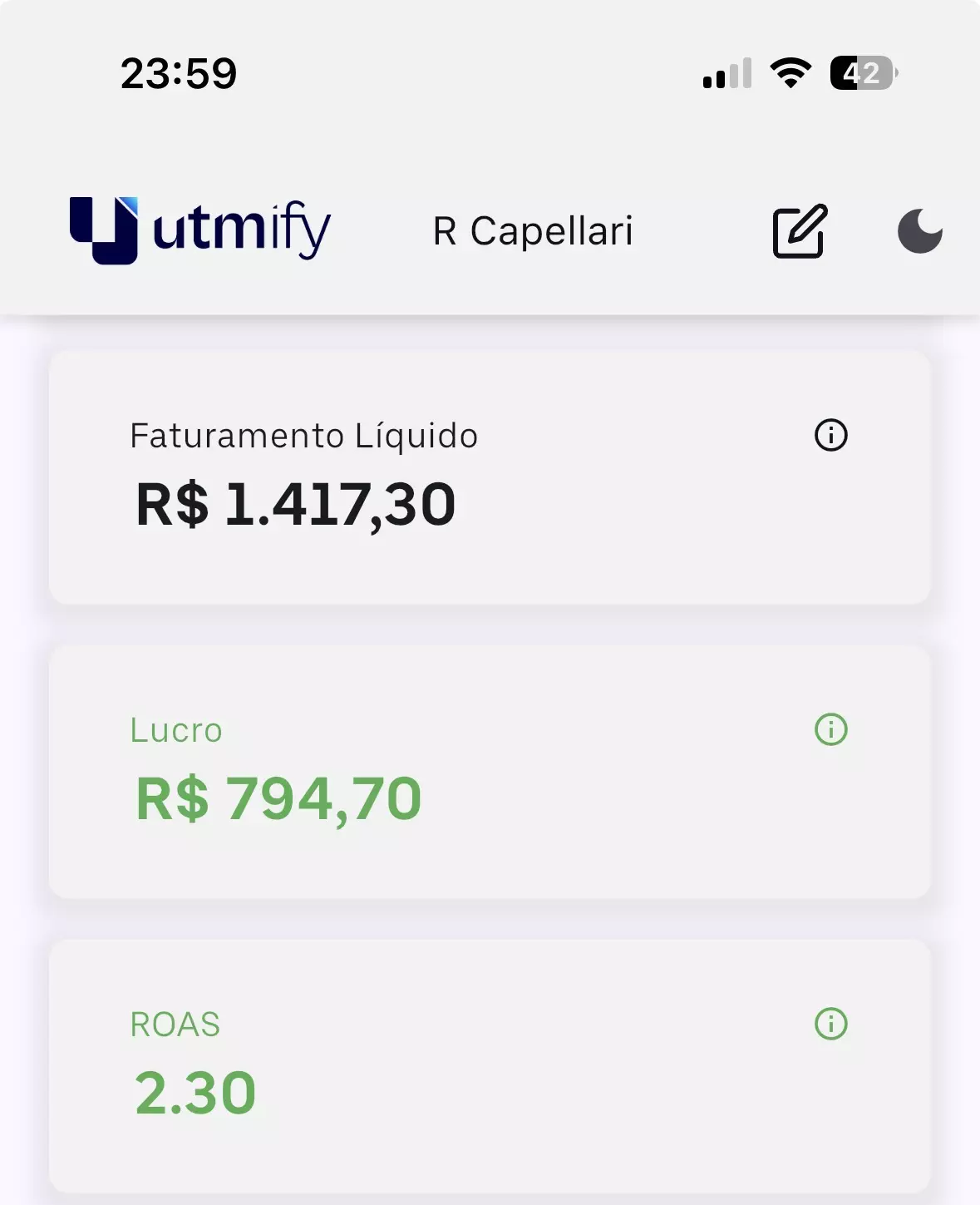
Task: Open info for Faturamento Líquido
Action: click(x=830, y=435)
